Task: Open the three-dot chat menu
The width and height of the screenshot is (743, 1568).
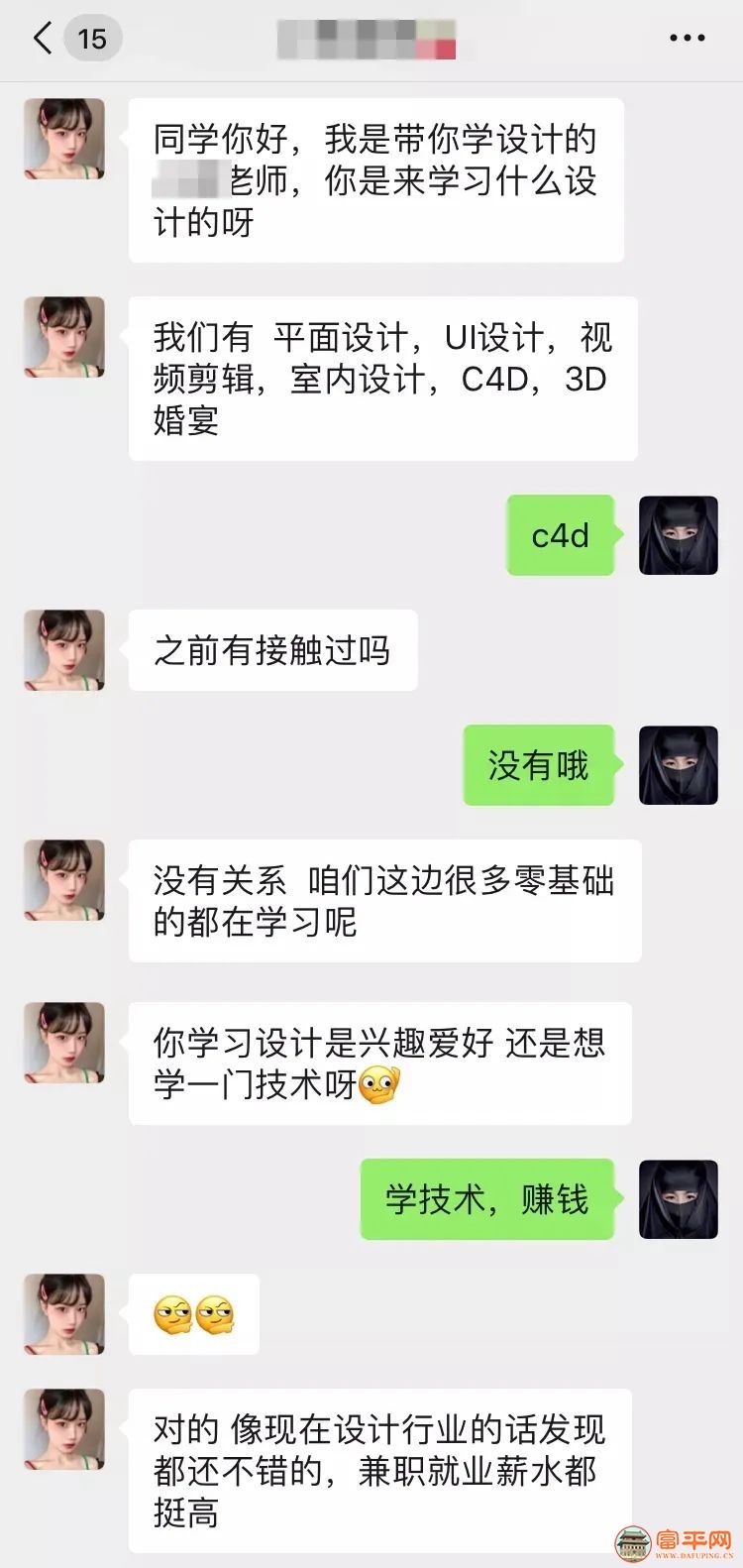Action: tap(687, 39)
